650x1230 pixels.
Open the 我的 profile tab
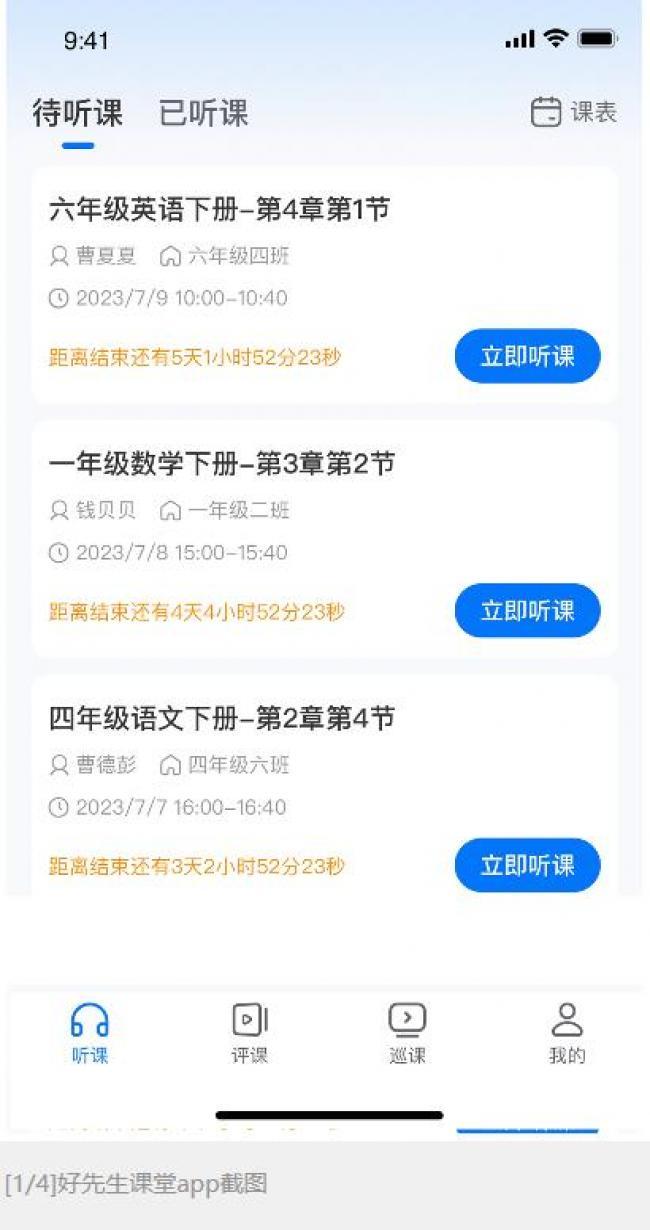[x=567, y=1034]
